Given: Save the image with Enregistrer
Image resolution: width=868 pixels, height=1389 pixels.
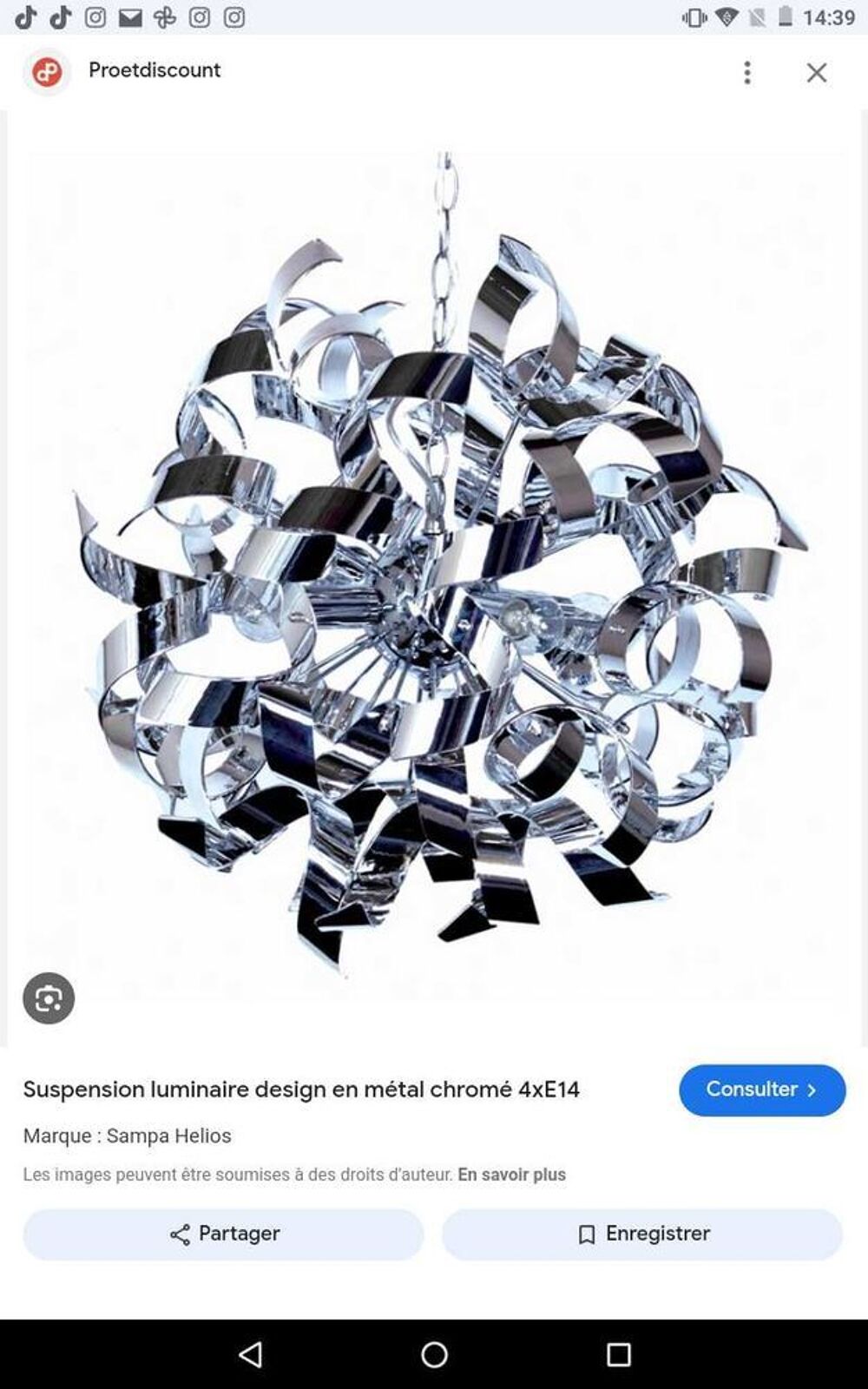Looking at the screenshot, I should tap(642, 1234).
